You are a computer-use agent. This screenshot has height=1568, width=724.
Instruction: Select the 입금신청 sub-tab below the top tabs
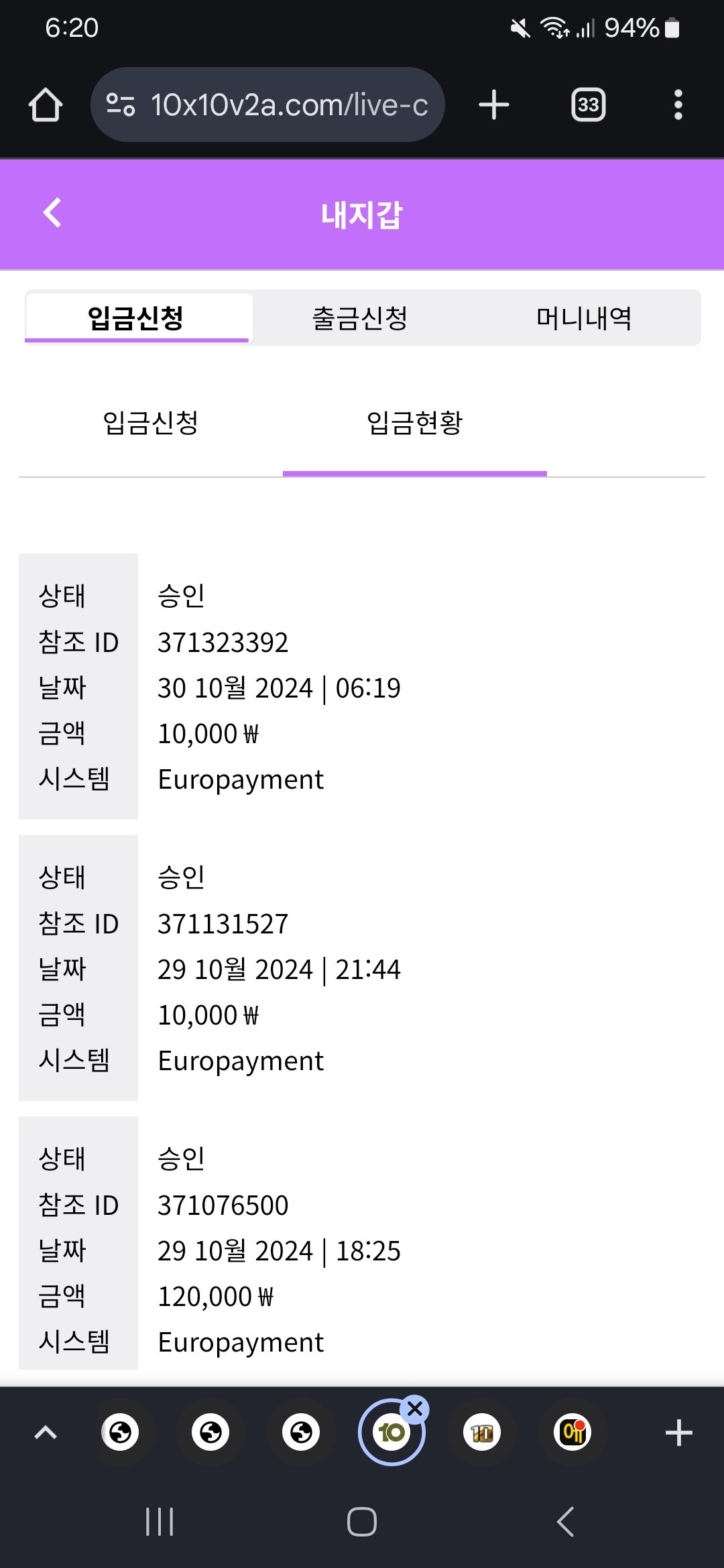click(x=150, y=423)
